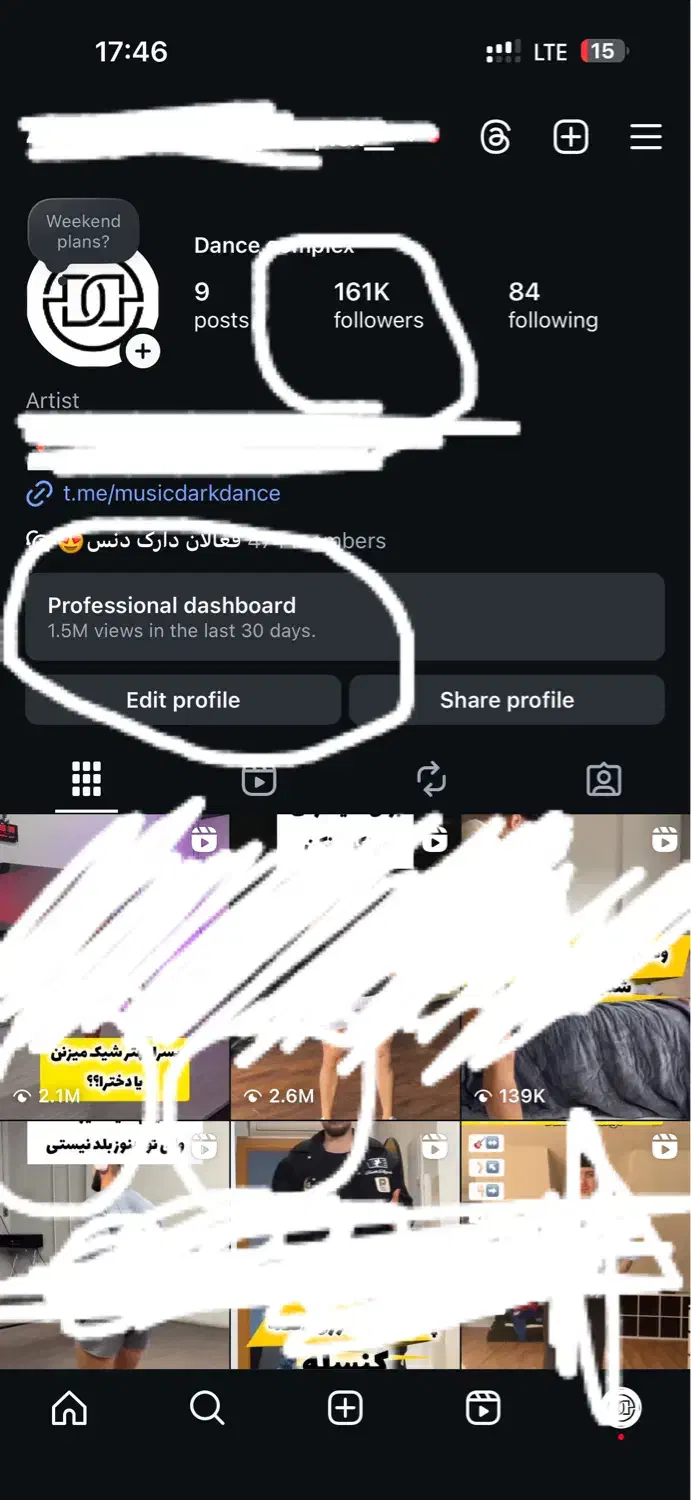Add to story via profile picture plus
This screenshot has height=1500, width=691.
click(x=143, y=351)
